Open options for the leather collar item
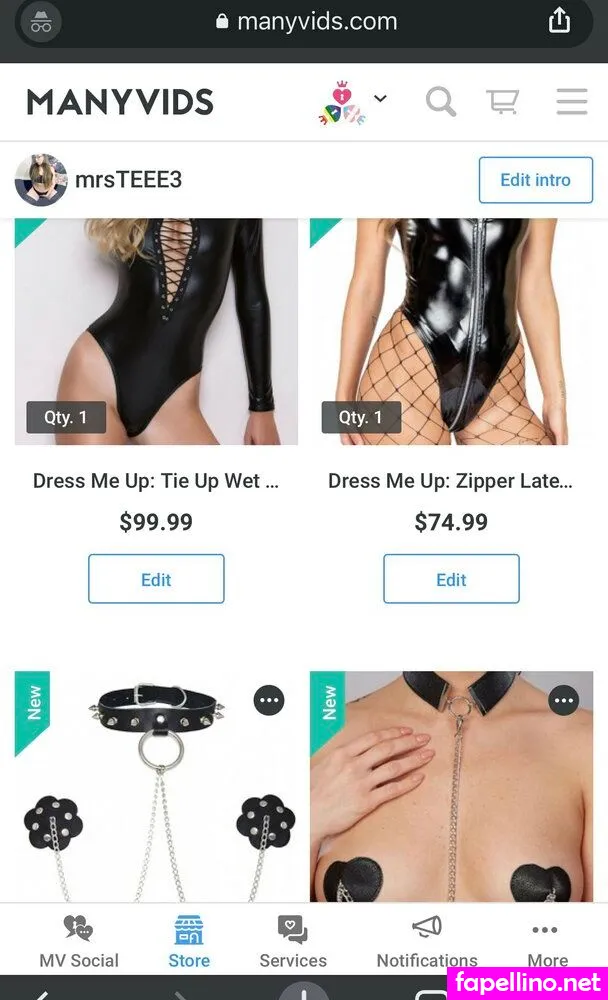Viewport: 608px width, 1000px height. (x=564, y=701)
